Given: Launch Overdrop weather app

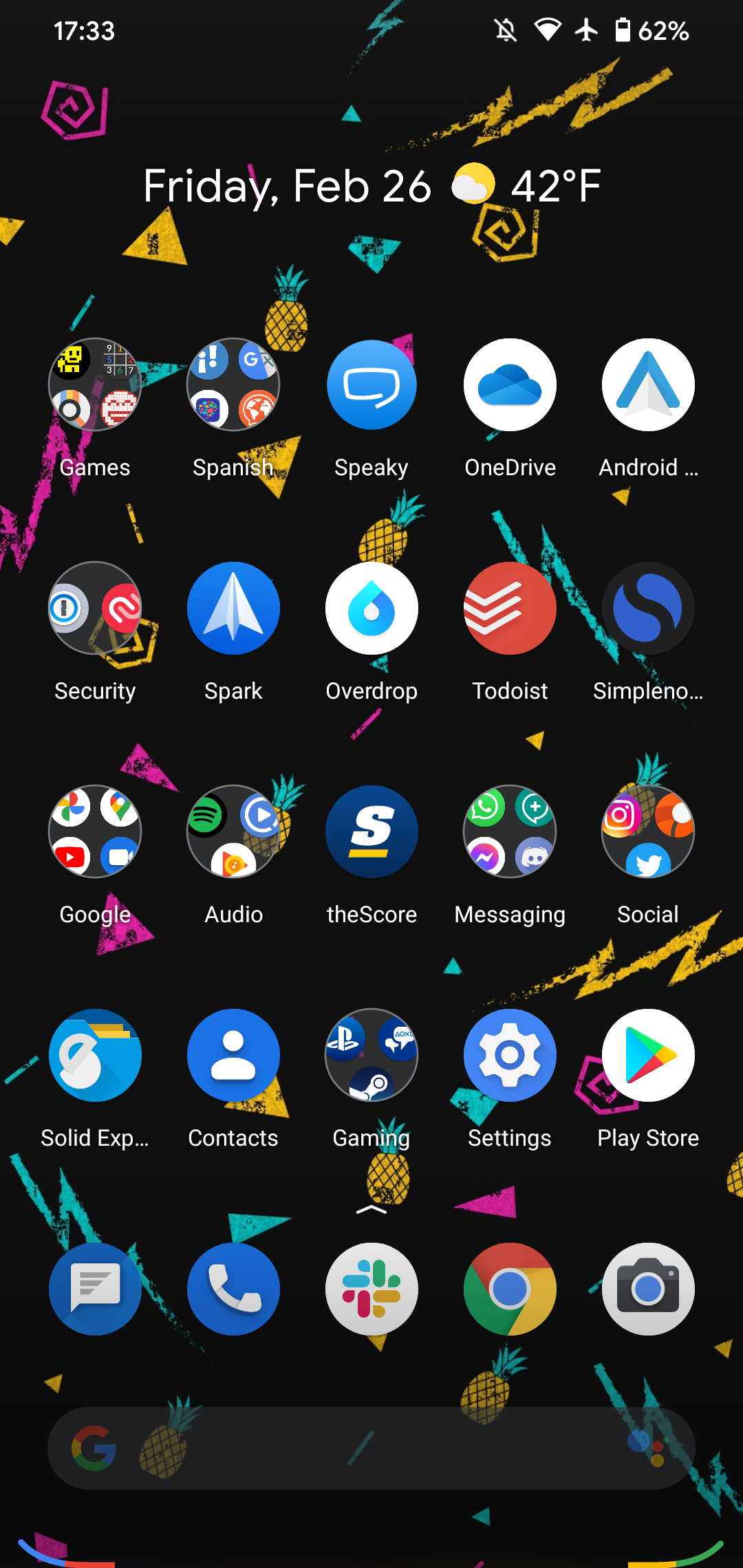Looking at the screenshot, I should click(x=371, y=608).
